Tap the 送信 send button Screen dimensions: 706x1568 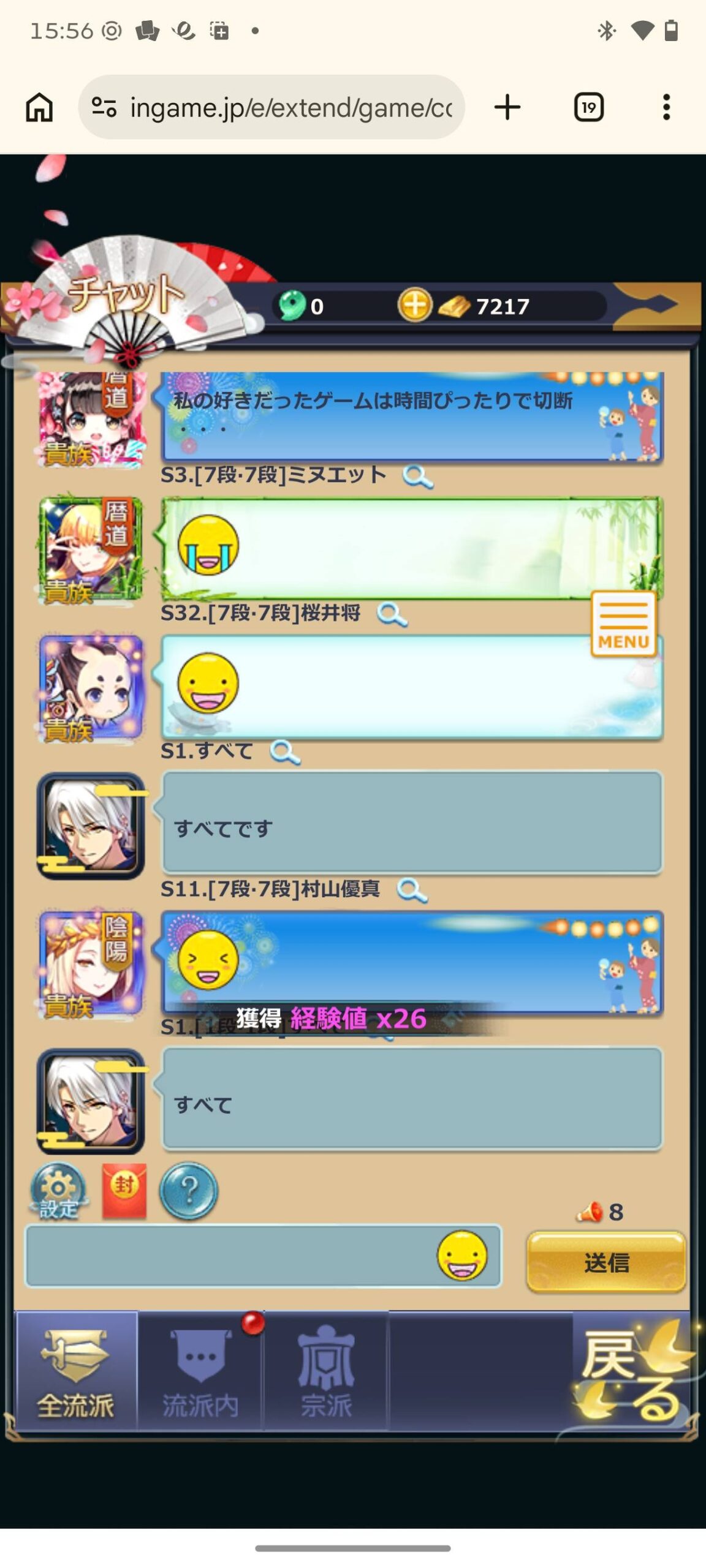click(606, 1262)
